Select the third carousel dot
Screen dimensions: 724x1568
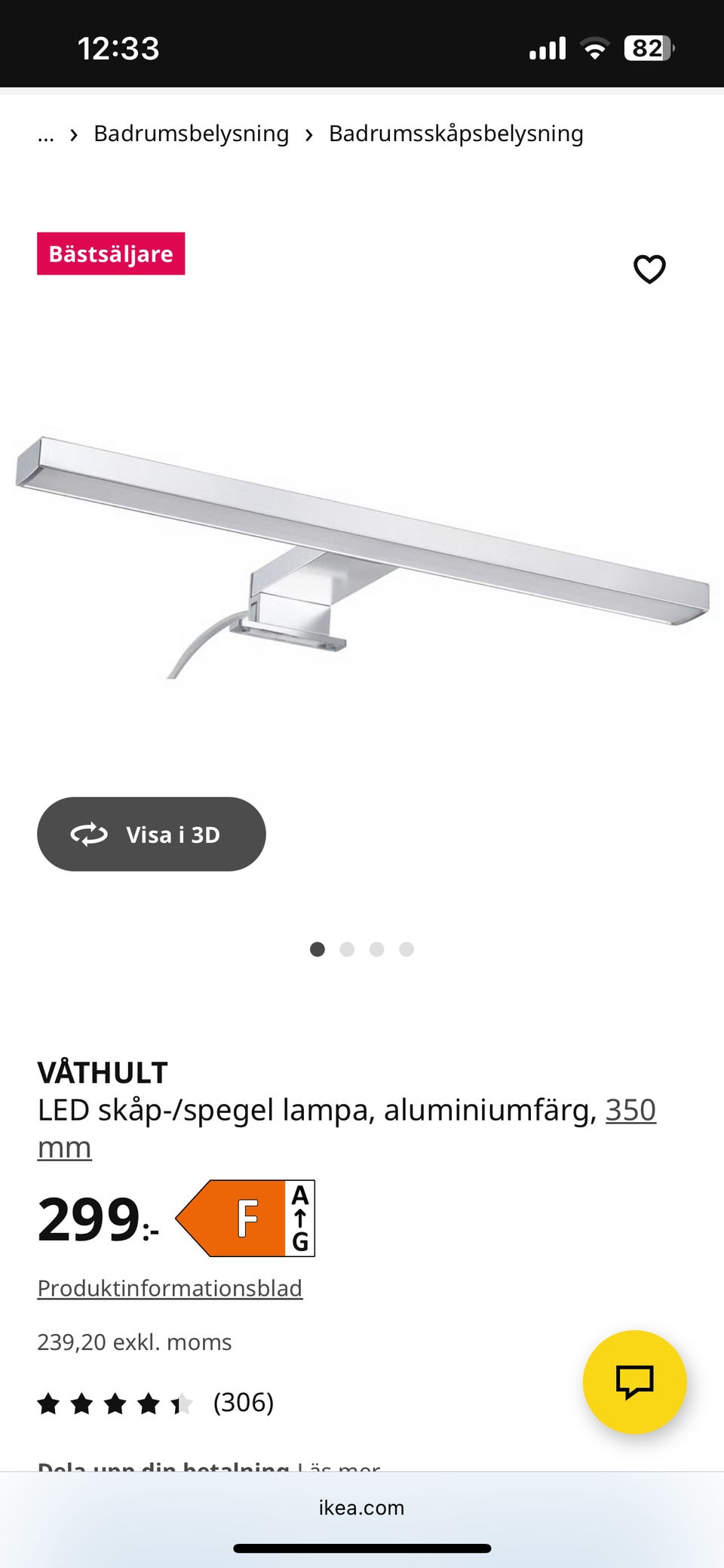pos(377,948)
